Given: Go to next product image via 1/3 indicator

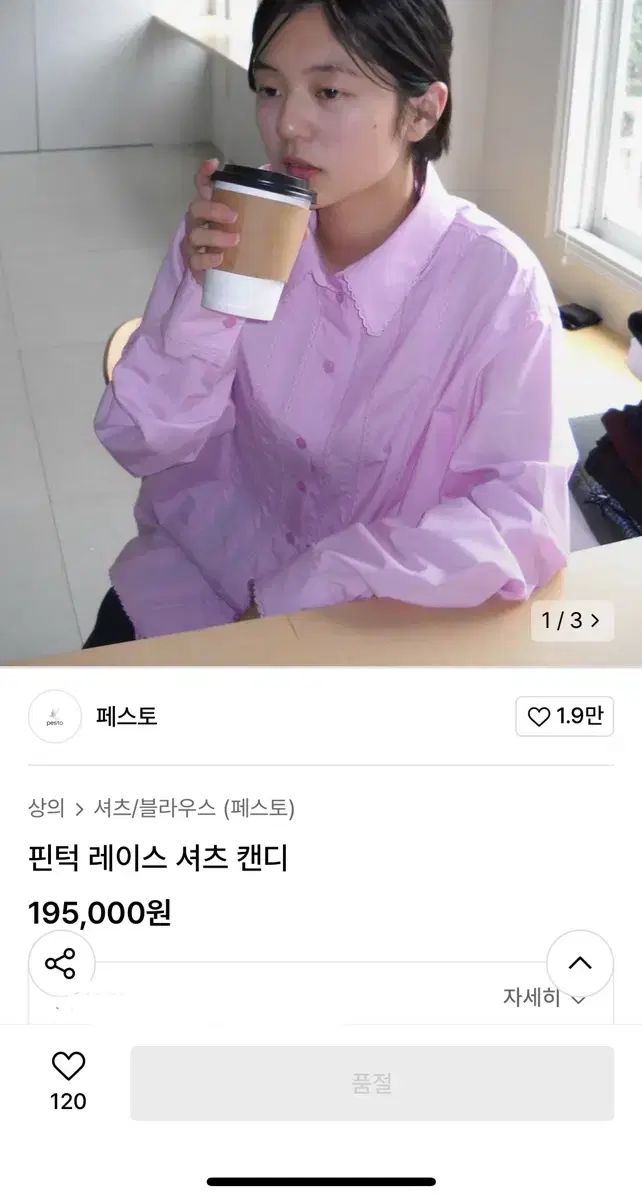Looking at the screenshot, I should pyautogui.click(x=572, y=620).
